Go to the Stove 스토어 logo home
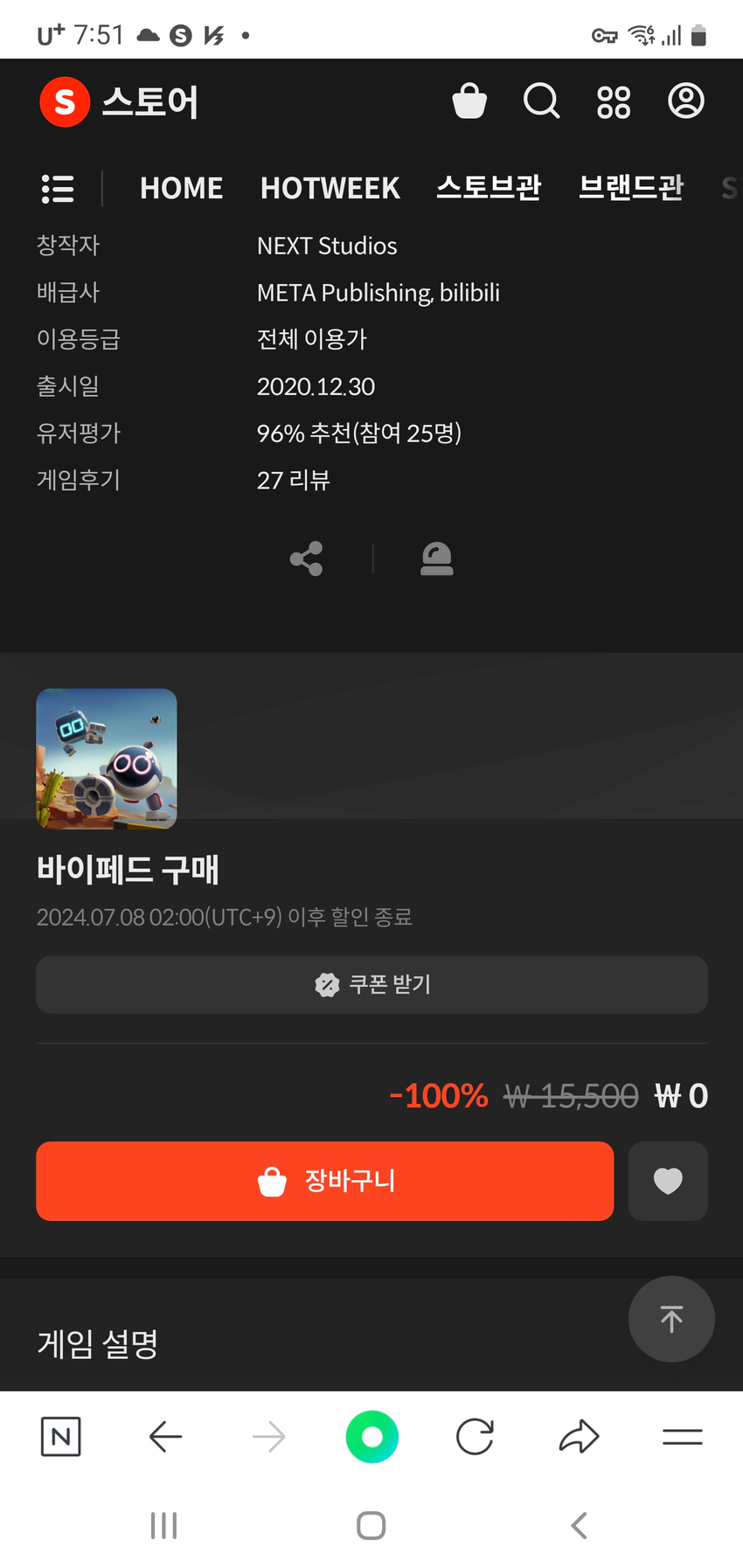The height and width of the screenshot is (1568, 743). (x=119, y=101)
